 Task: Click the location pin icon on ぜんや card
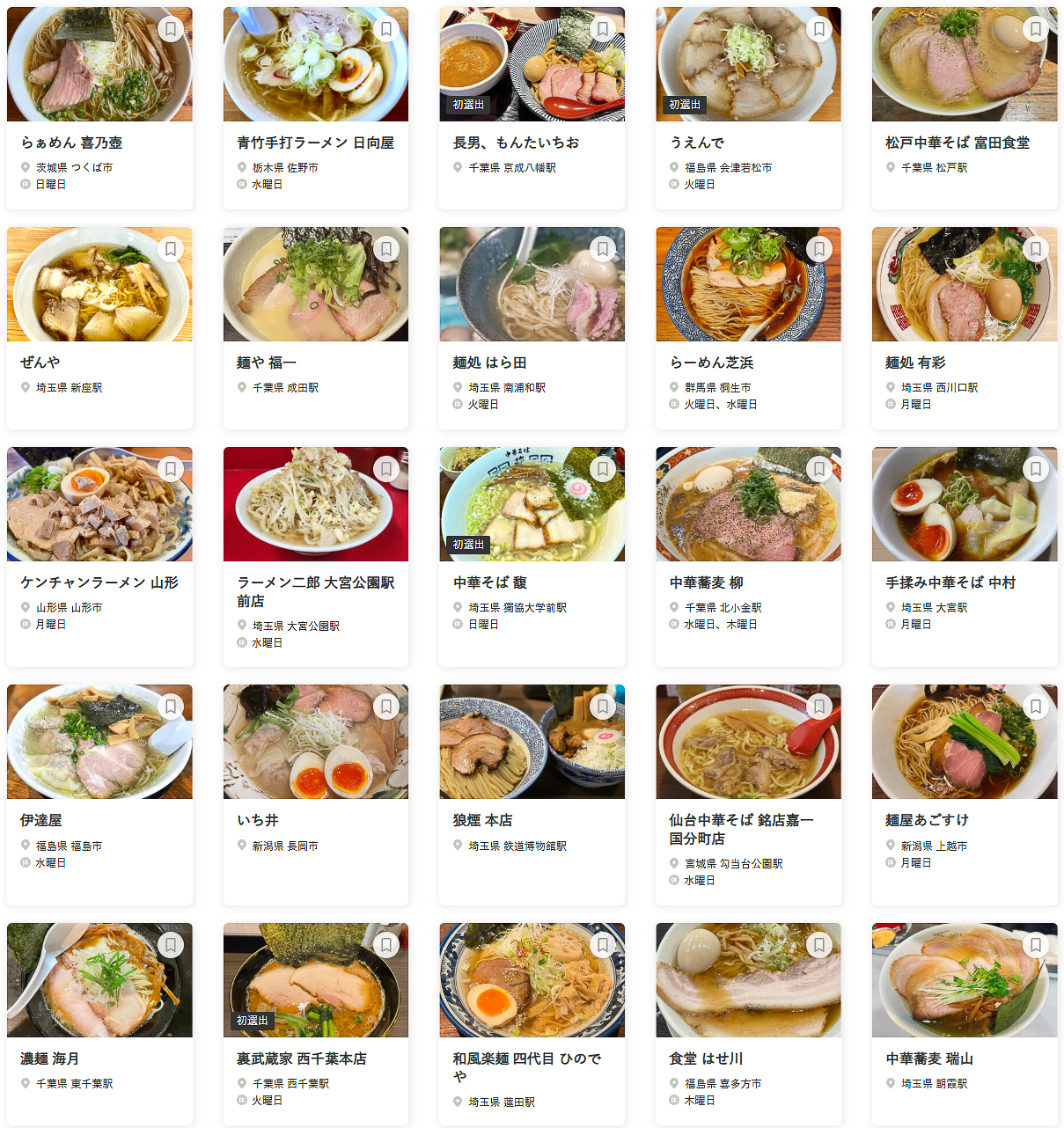tap(25, 386)
